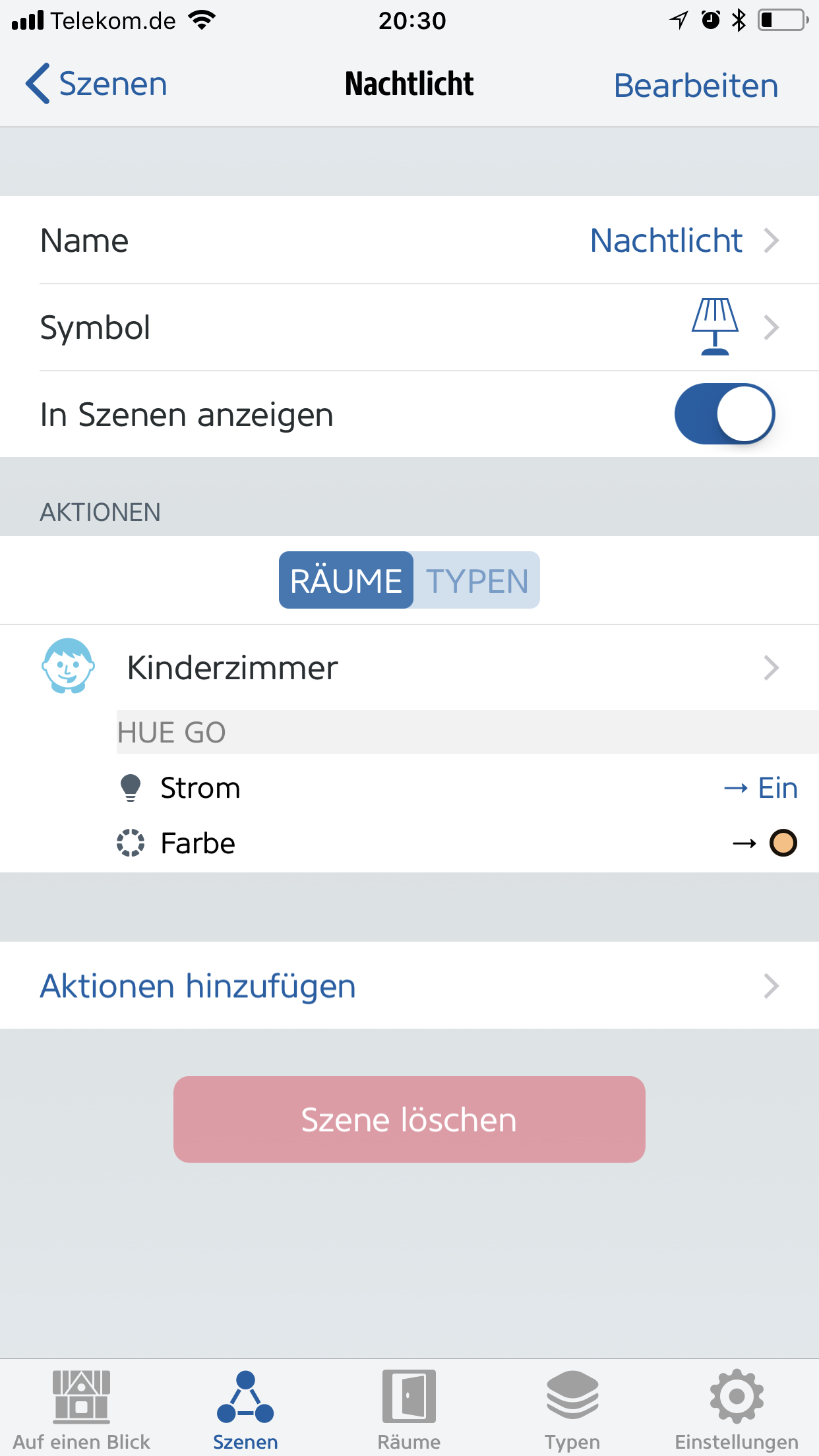The image size is (819, 1456).
Task: Switch to the TYPEN segment
Action: coord(477,580)
